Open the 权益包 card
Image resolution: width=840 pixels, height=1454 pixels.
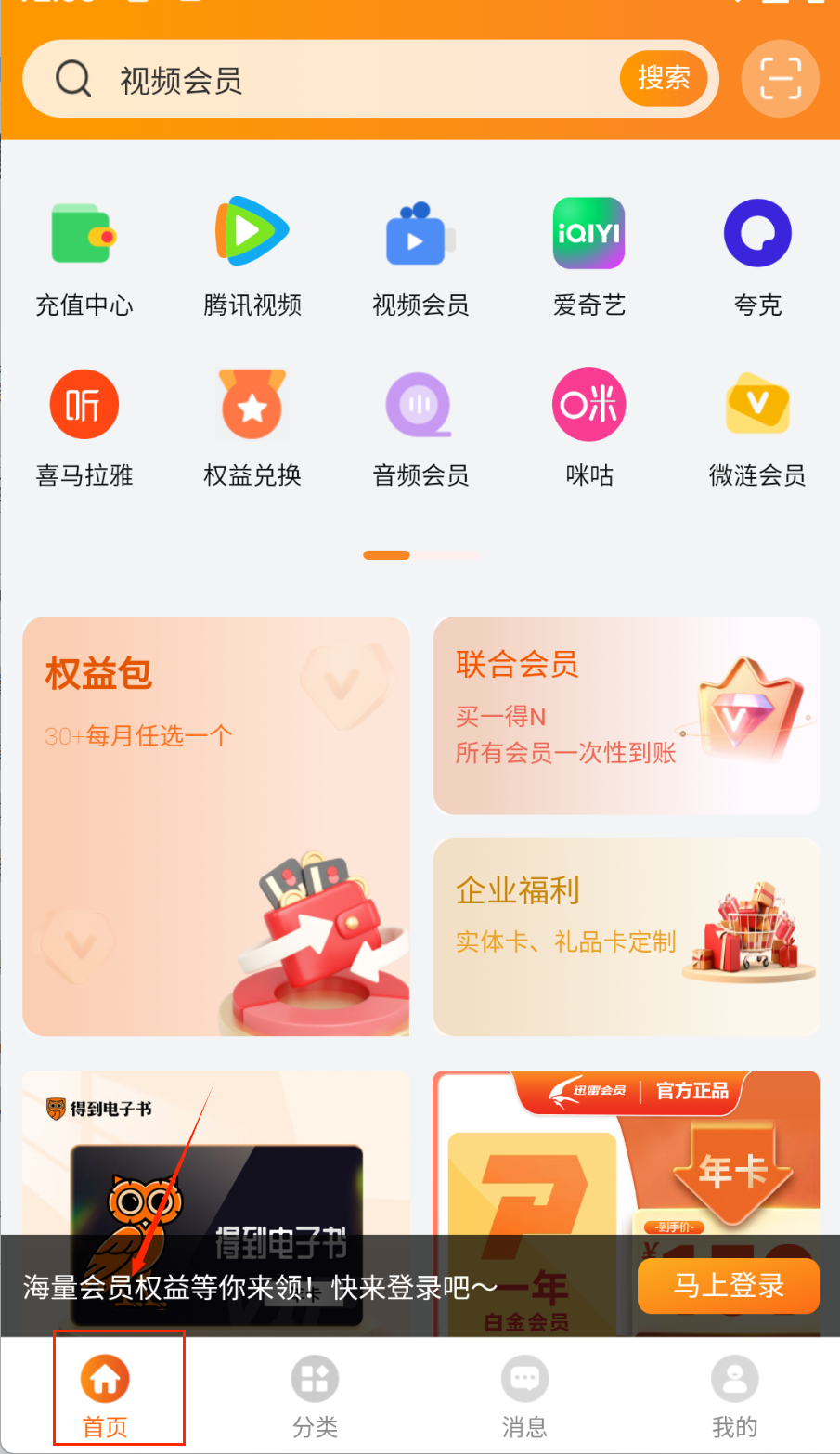[215, 826]
